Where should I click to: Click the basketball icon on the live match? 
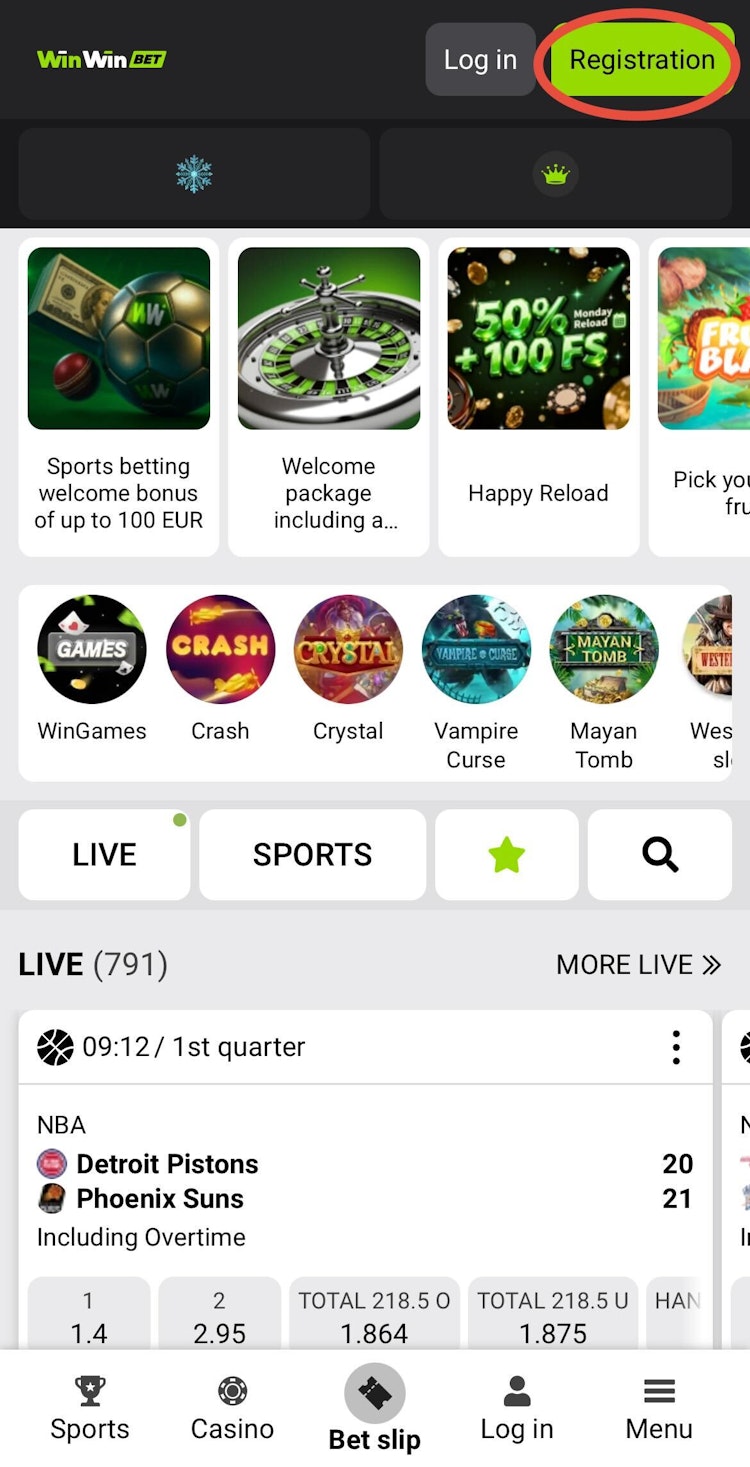(55, 1047)
